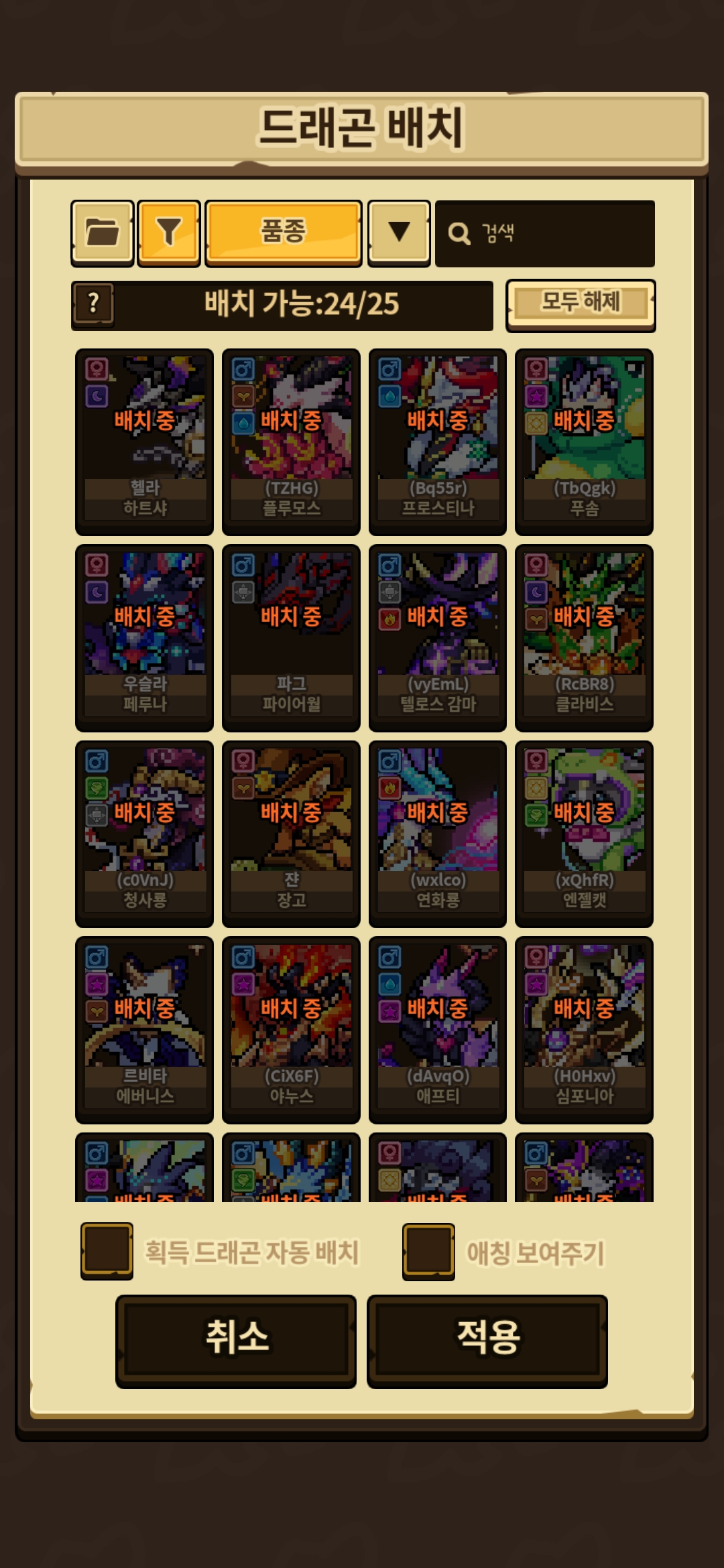Tap the 검색 search field
724x1568 pixels.
click(544, 233)
